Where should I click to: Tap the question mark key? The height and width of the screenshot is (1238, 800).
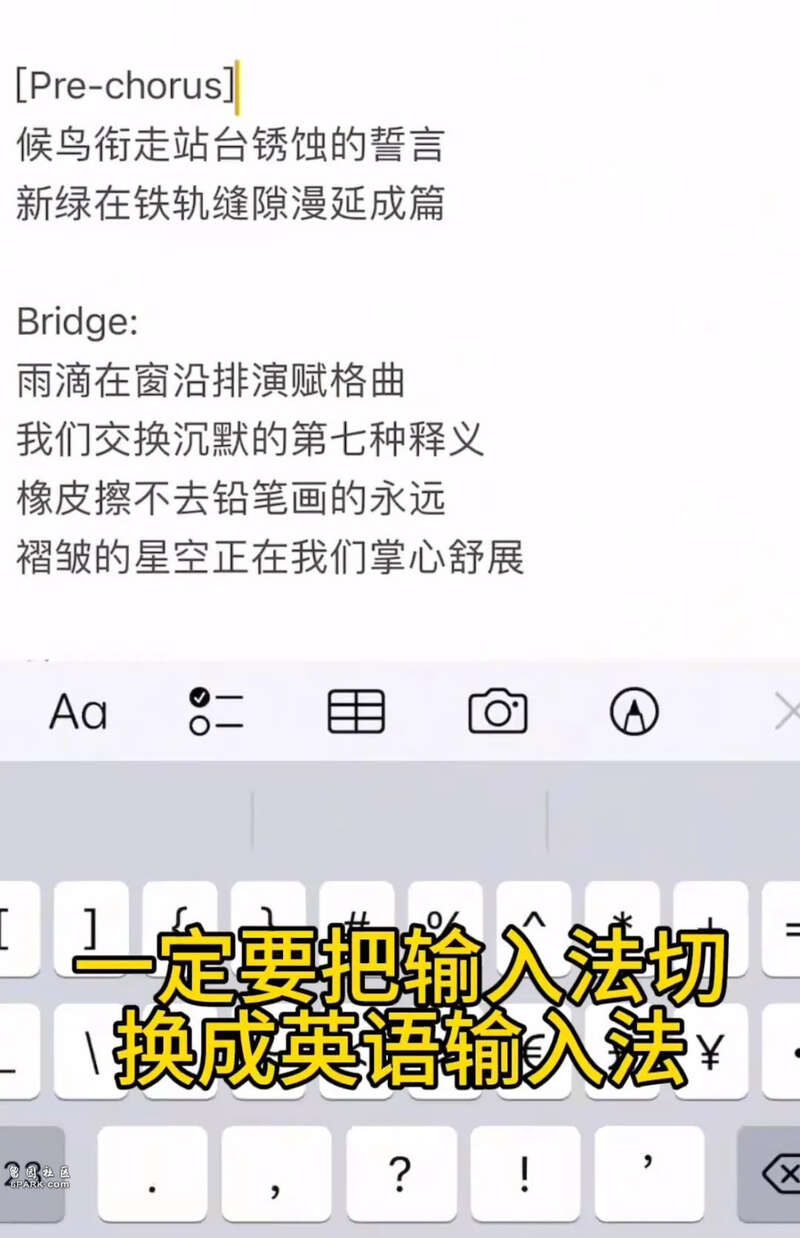pyautogui.click(x=400, y=1173)
